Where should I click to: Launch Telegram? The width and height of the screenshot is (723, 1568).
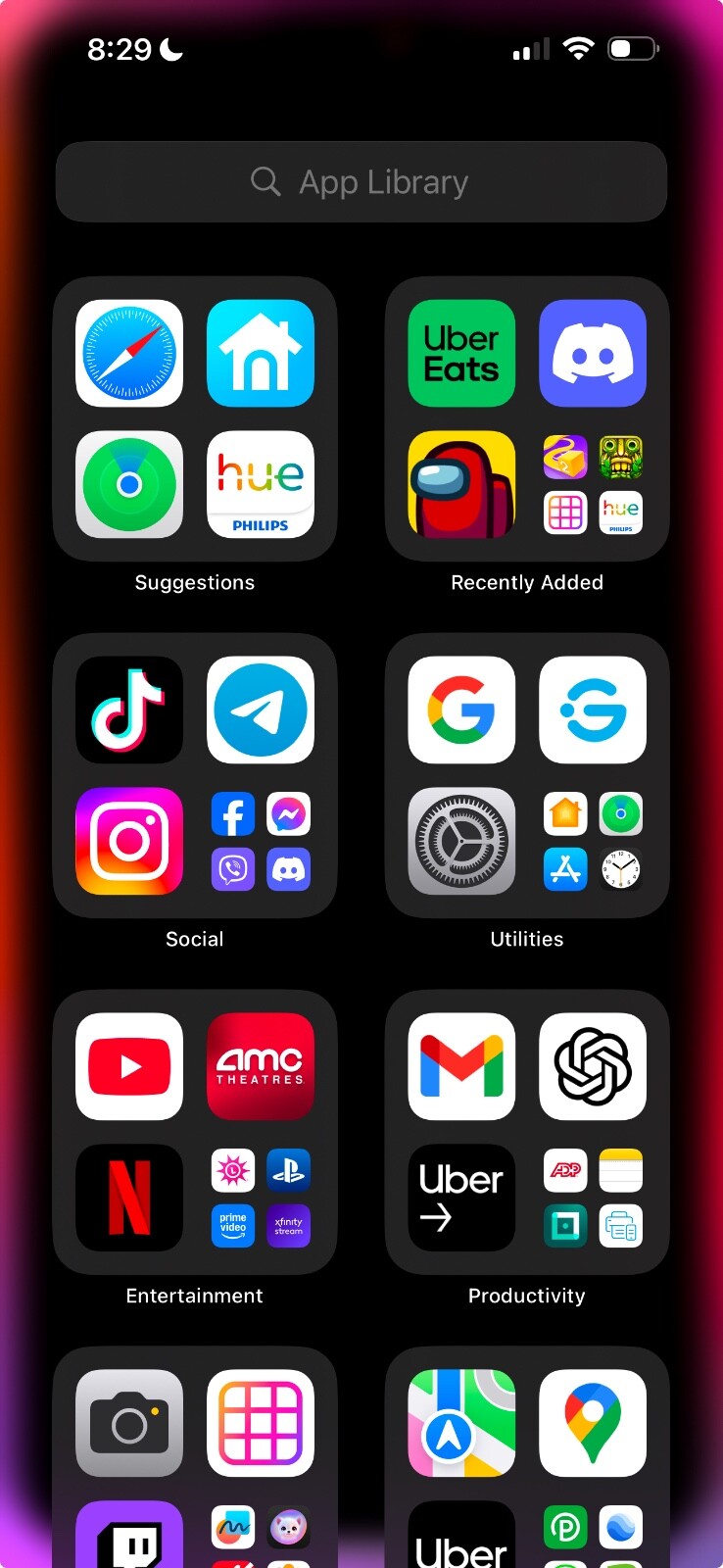click(x=260, y=710)
